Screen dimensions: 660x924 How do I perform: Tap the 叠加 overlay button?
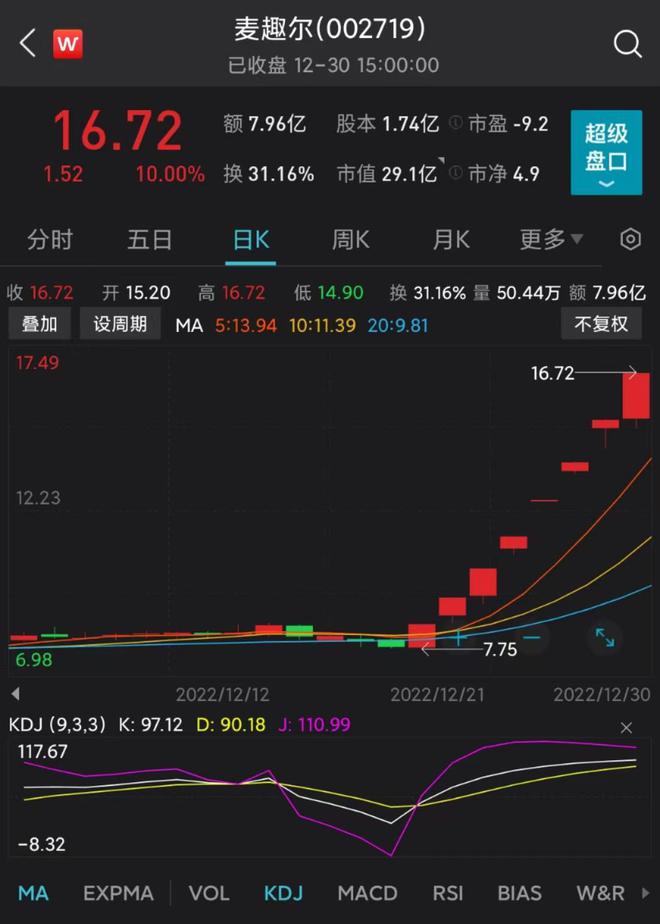click(40, 324)
